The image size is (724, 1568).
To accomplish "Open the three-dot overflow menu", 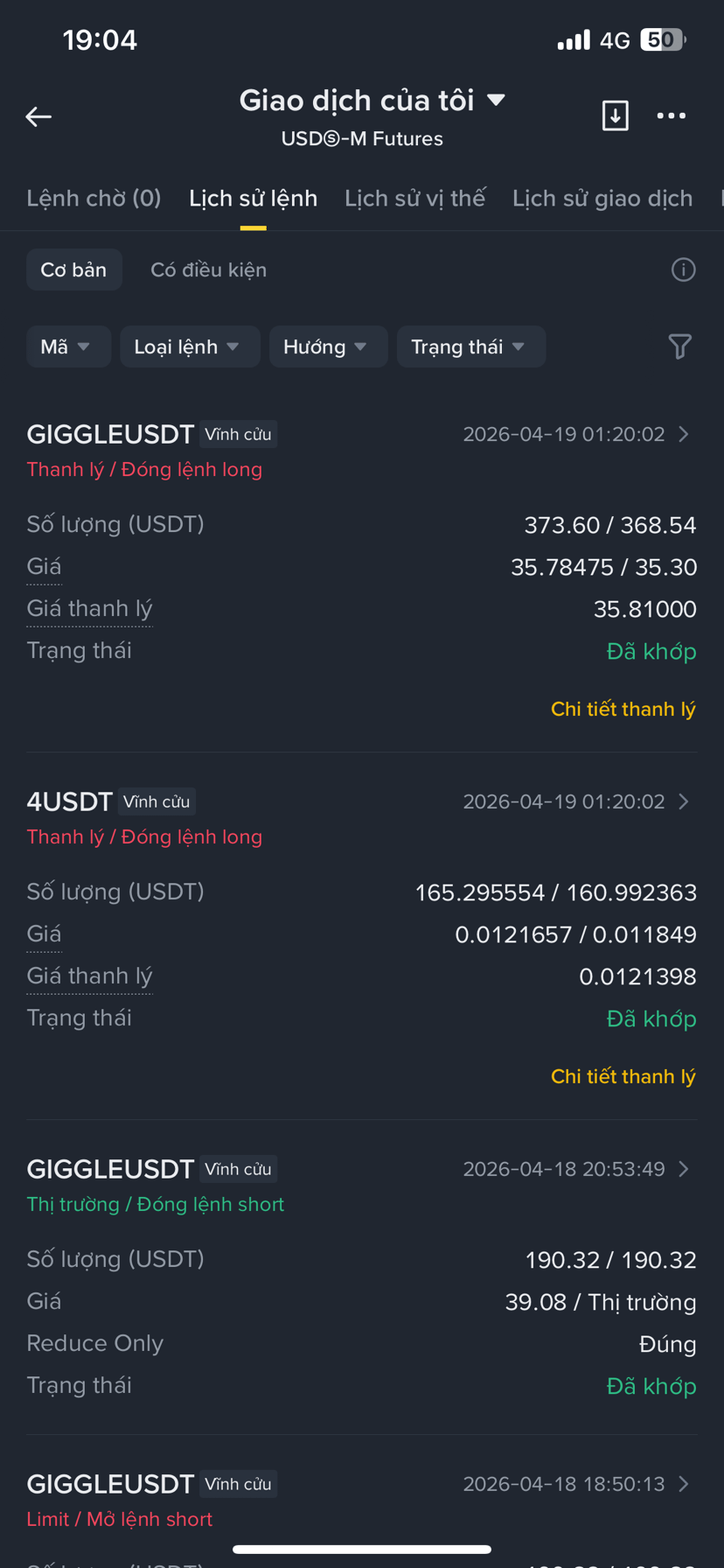I will point(671,115).
